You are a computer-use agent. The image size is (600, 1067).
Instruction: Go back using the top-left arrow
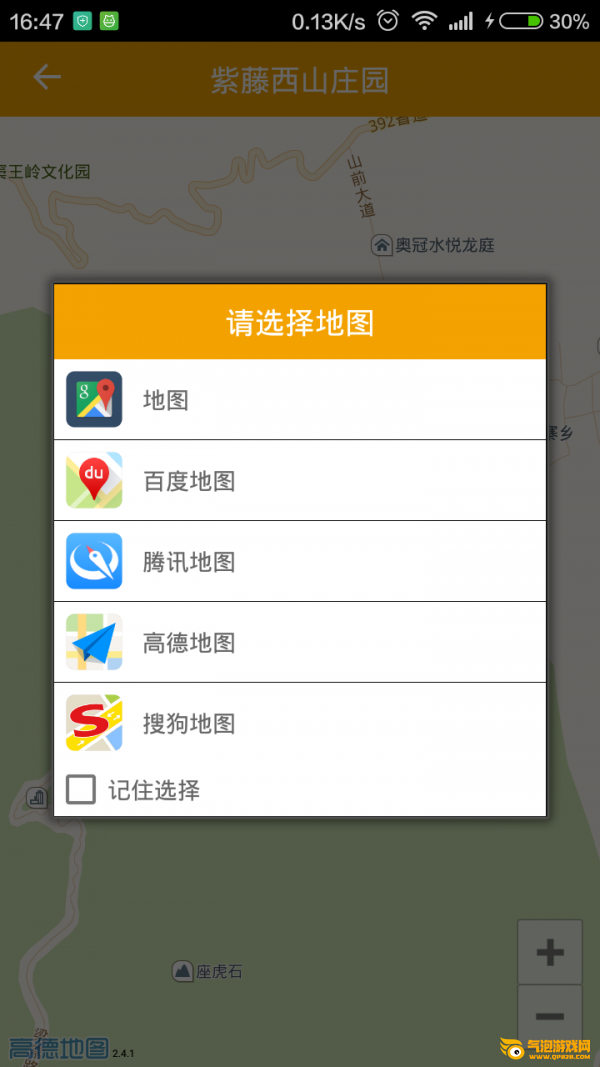47,78
